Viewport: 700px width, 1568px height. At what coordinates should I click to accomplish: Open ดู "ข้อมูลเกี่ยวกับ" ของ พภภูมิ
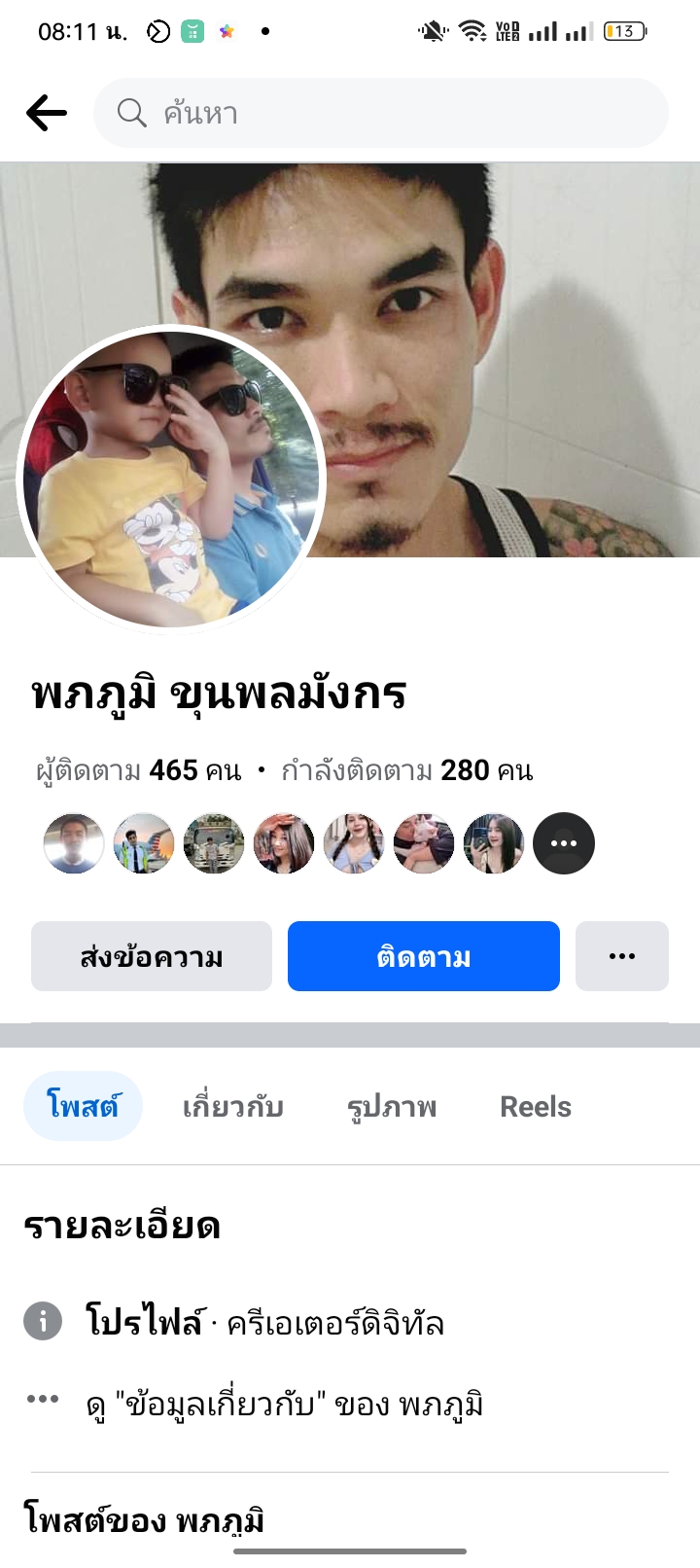click(284, 1404)
